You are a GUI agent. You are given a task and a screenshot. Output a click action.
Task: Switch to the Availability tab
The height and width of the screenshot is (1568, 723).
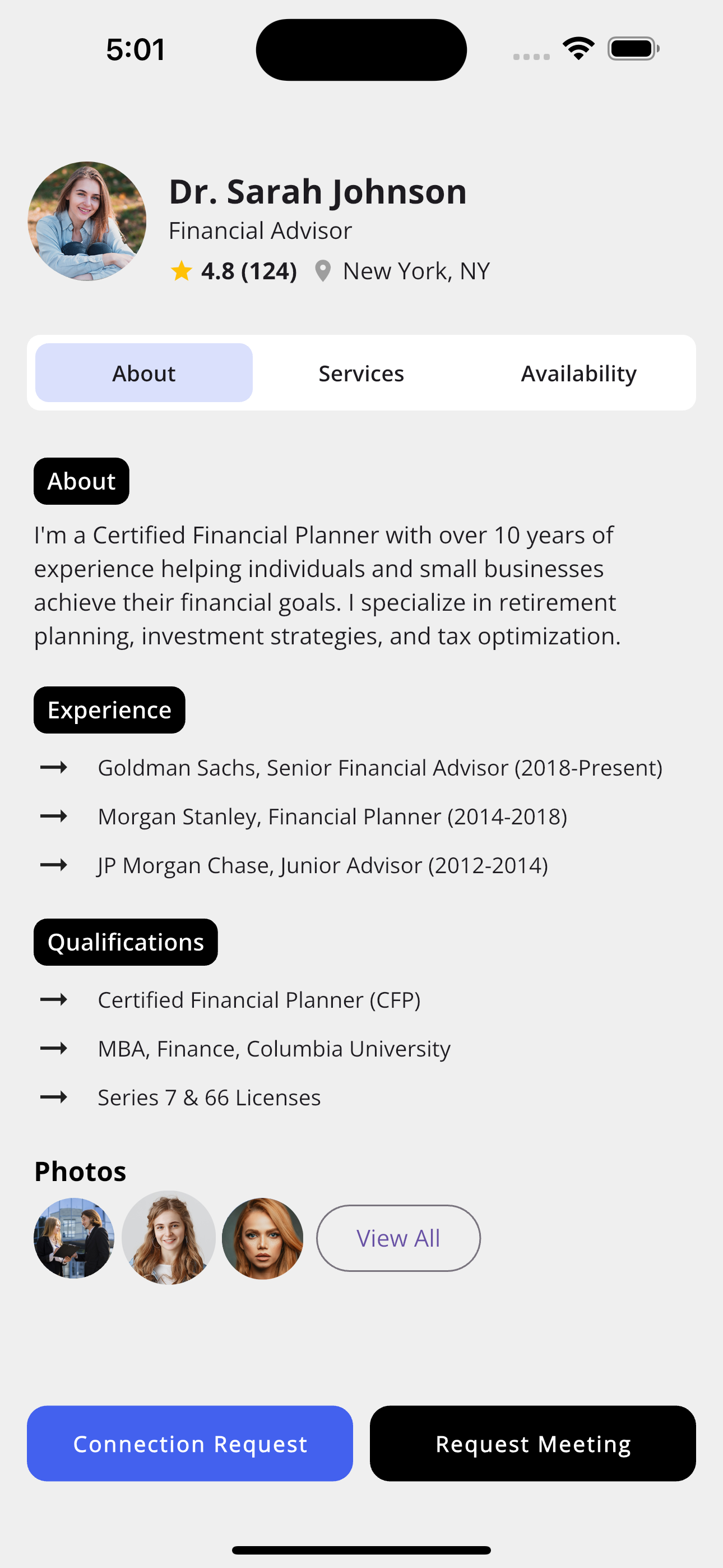point(578,373)
